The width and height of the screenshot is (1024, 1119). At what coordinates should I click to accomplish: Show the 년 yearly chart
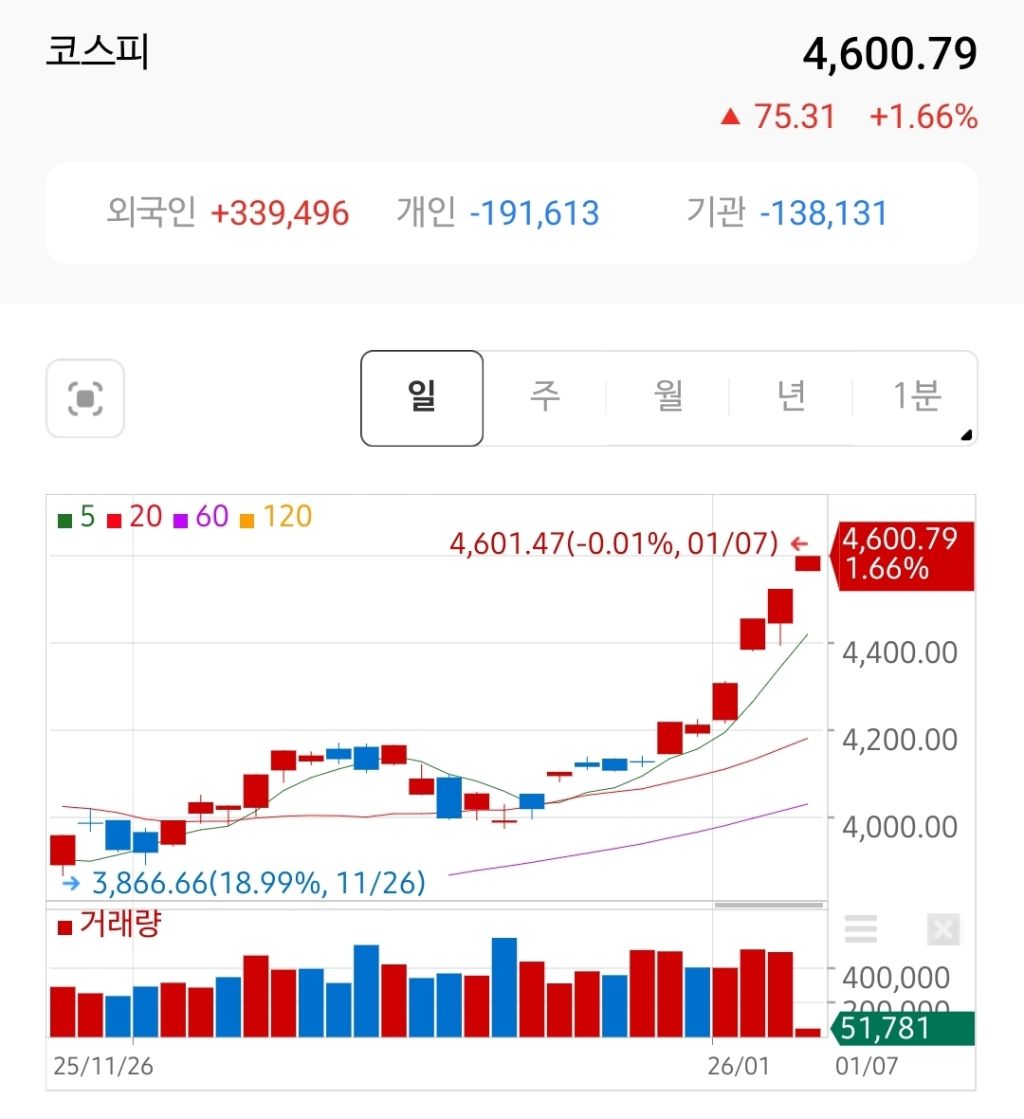point(791,398)
